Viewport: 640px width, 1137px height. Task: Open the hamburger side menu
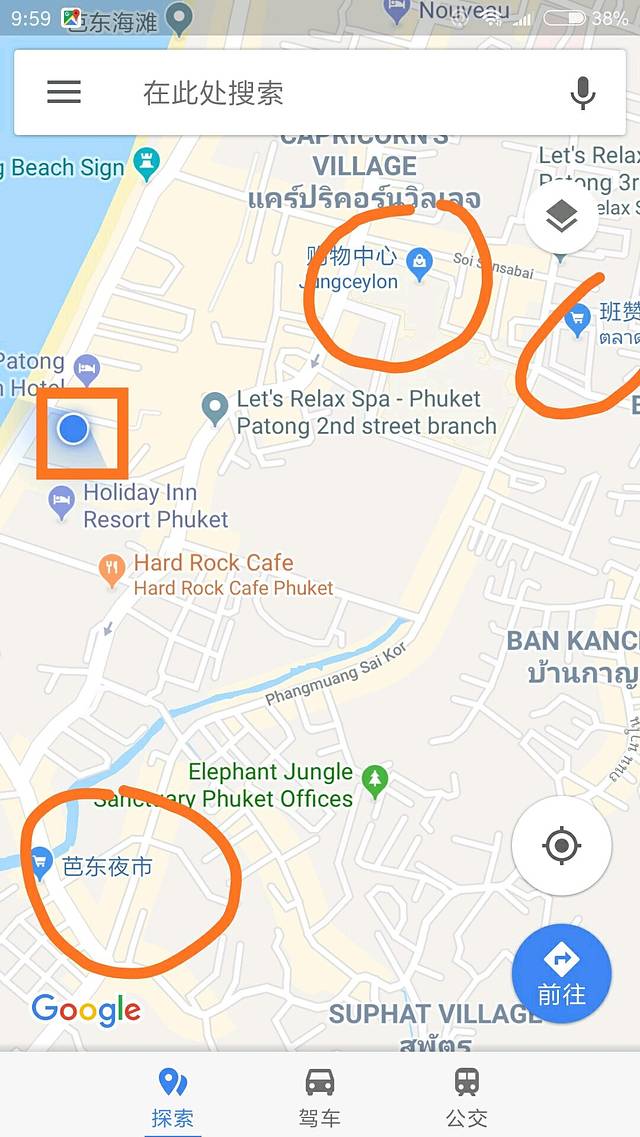tap(64, 93)
